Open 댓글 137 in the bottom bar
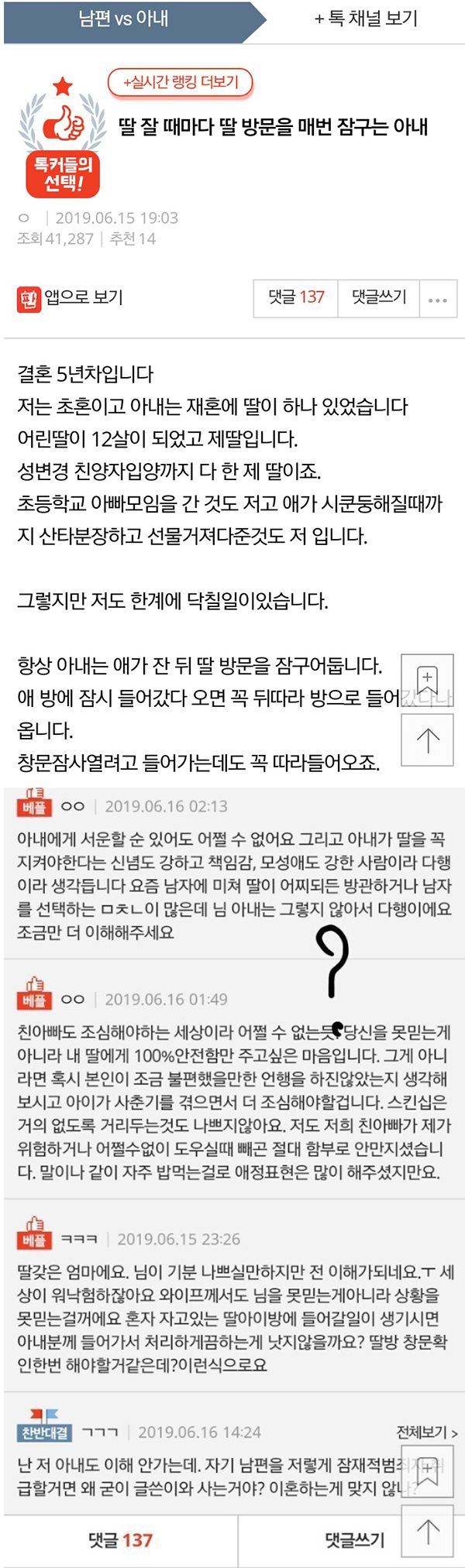This screenshot has width=465, height=1568. tap(120, 1540)
